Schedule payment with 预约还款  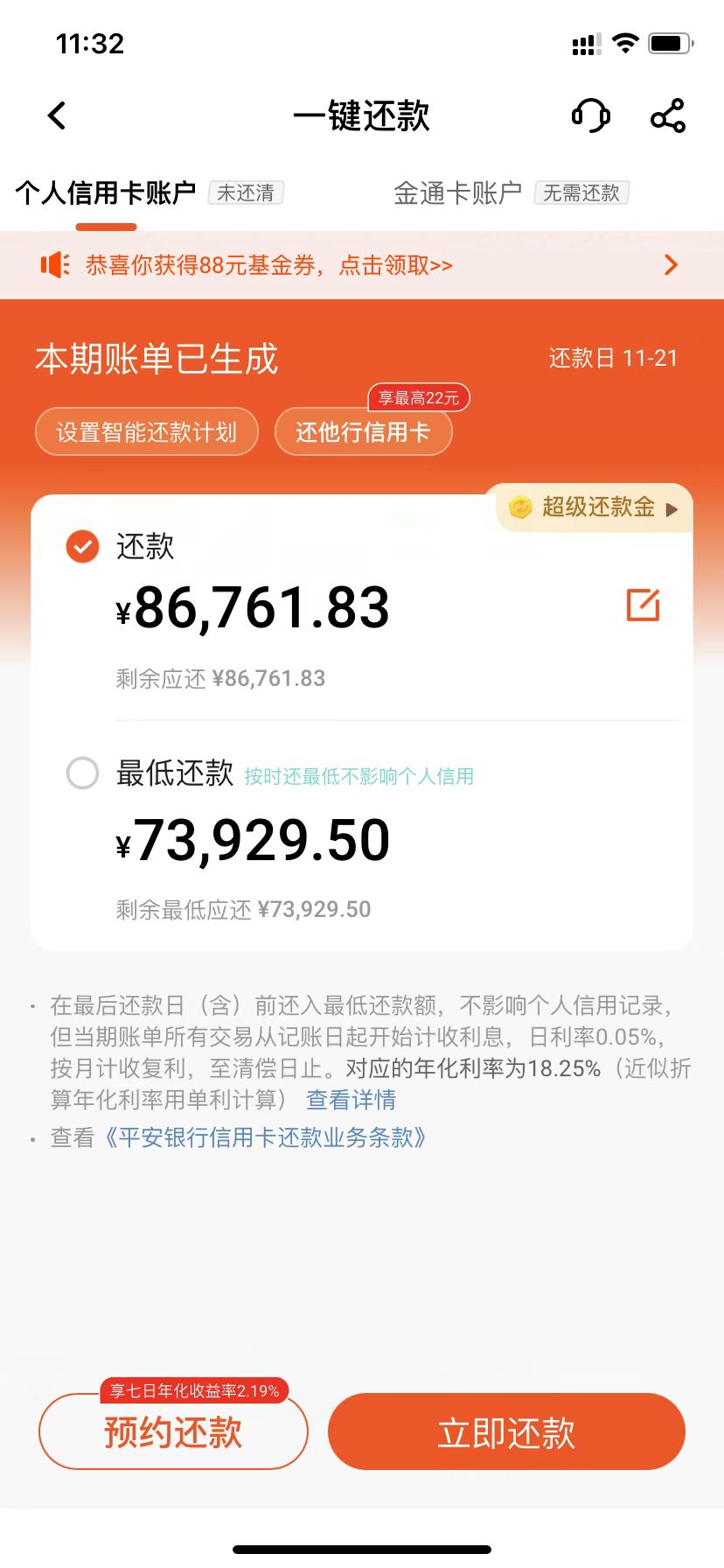173,1432
